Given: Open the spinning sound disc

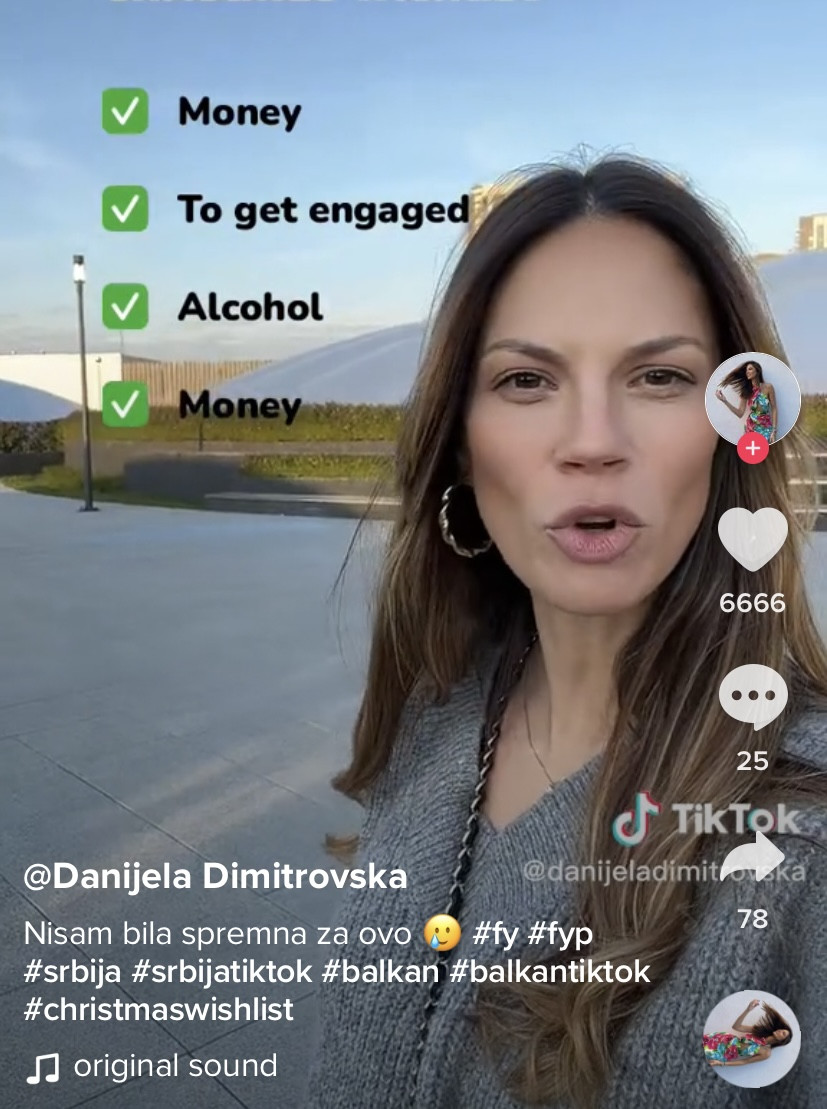Looking at the screenshot, I should click(751, 1039).
